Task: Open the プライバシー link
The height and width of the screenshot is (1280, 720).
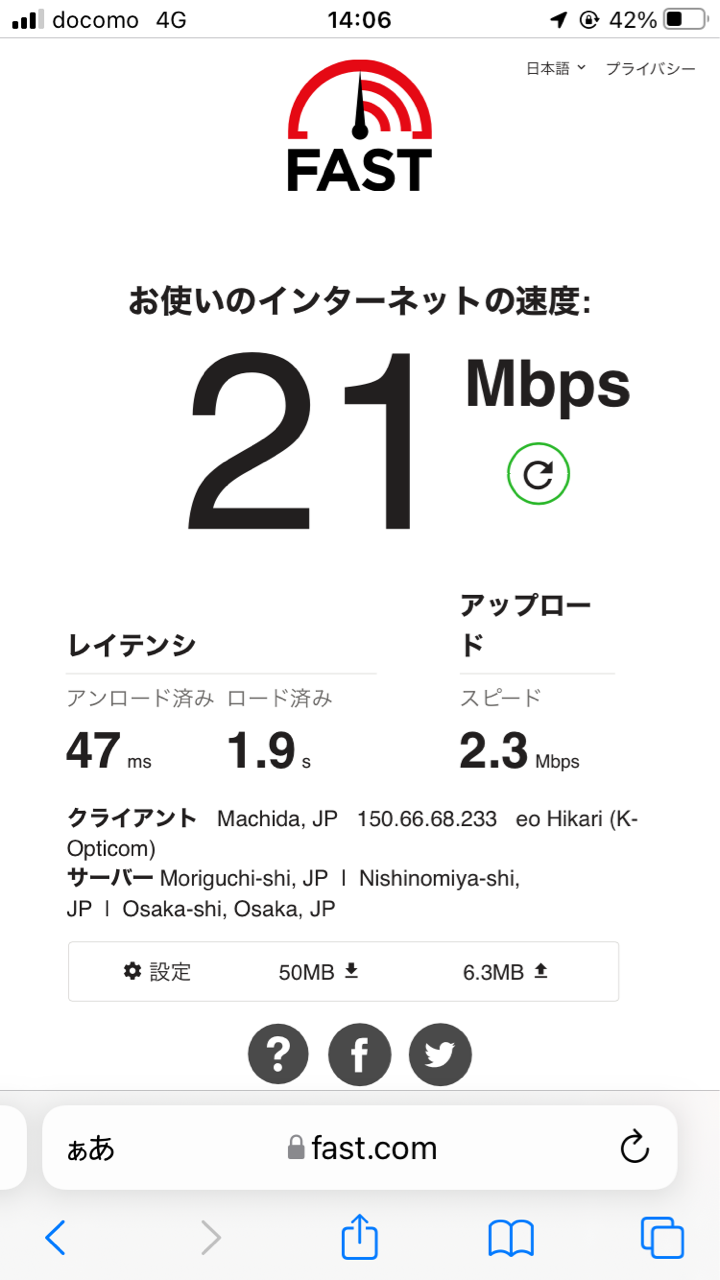Action: [650, 69]
